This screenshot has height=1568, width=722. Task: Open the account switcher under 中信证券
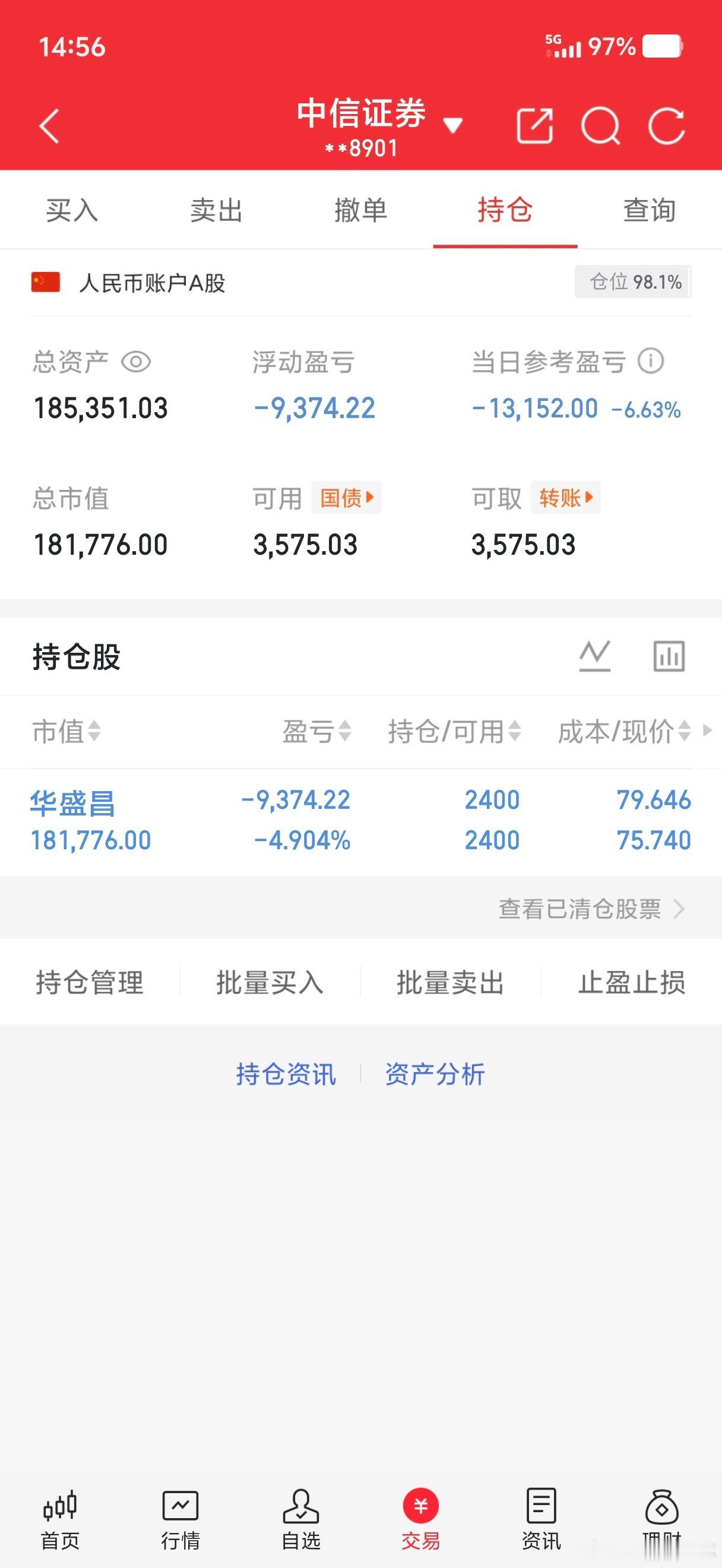click(453, 125)
